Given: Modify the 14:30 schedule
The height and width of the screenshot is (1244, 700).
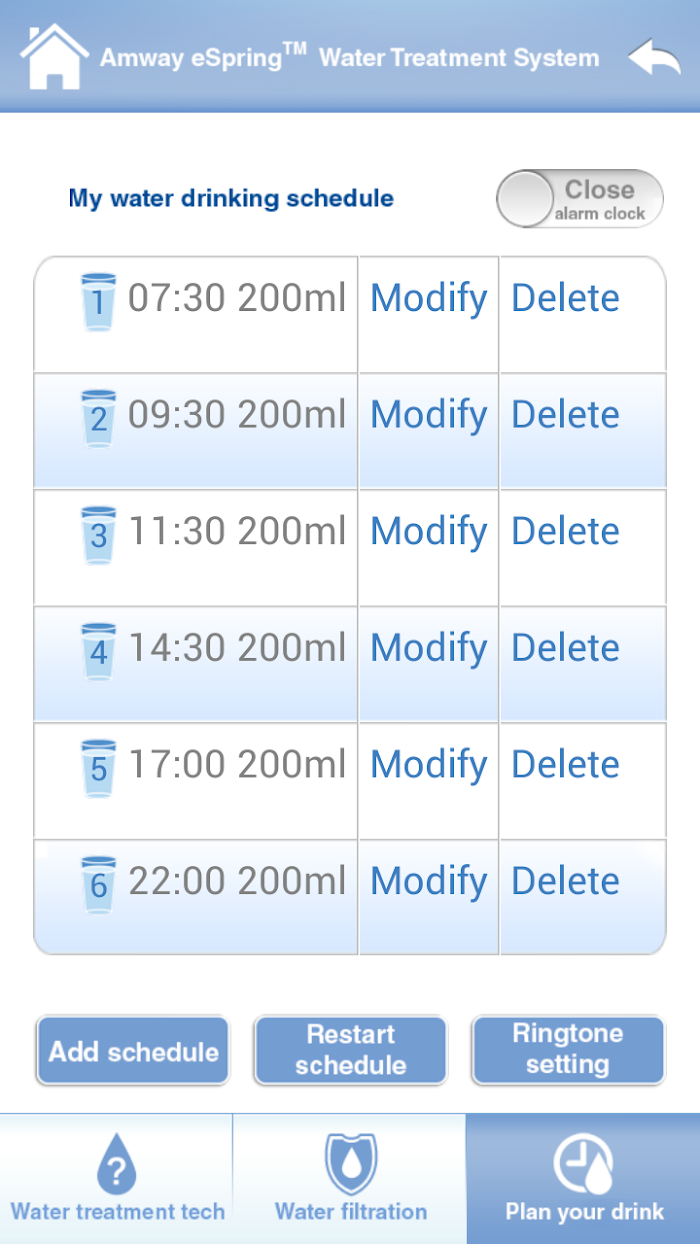Looking at the screenshot, I should pyautogui.click(x=429, y=647).
